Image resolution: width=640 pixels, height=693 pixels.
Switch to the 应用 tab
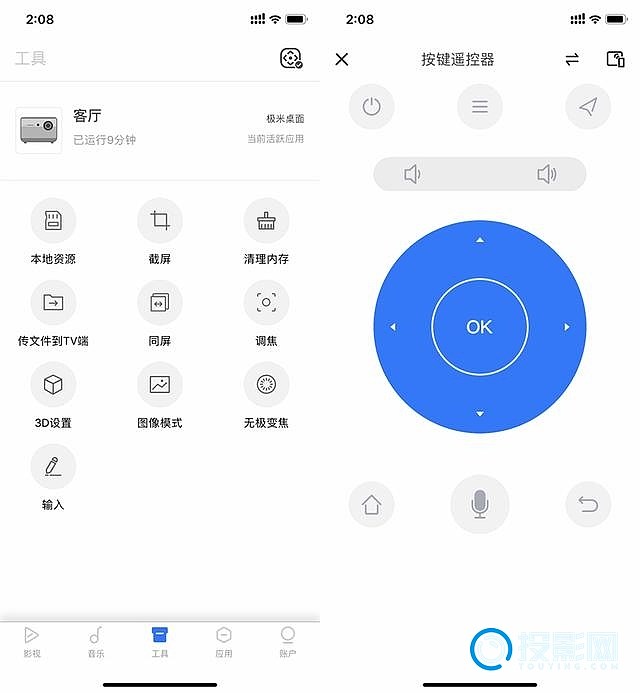point(224,641)
